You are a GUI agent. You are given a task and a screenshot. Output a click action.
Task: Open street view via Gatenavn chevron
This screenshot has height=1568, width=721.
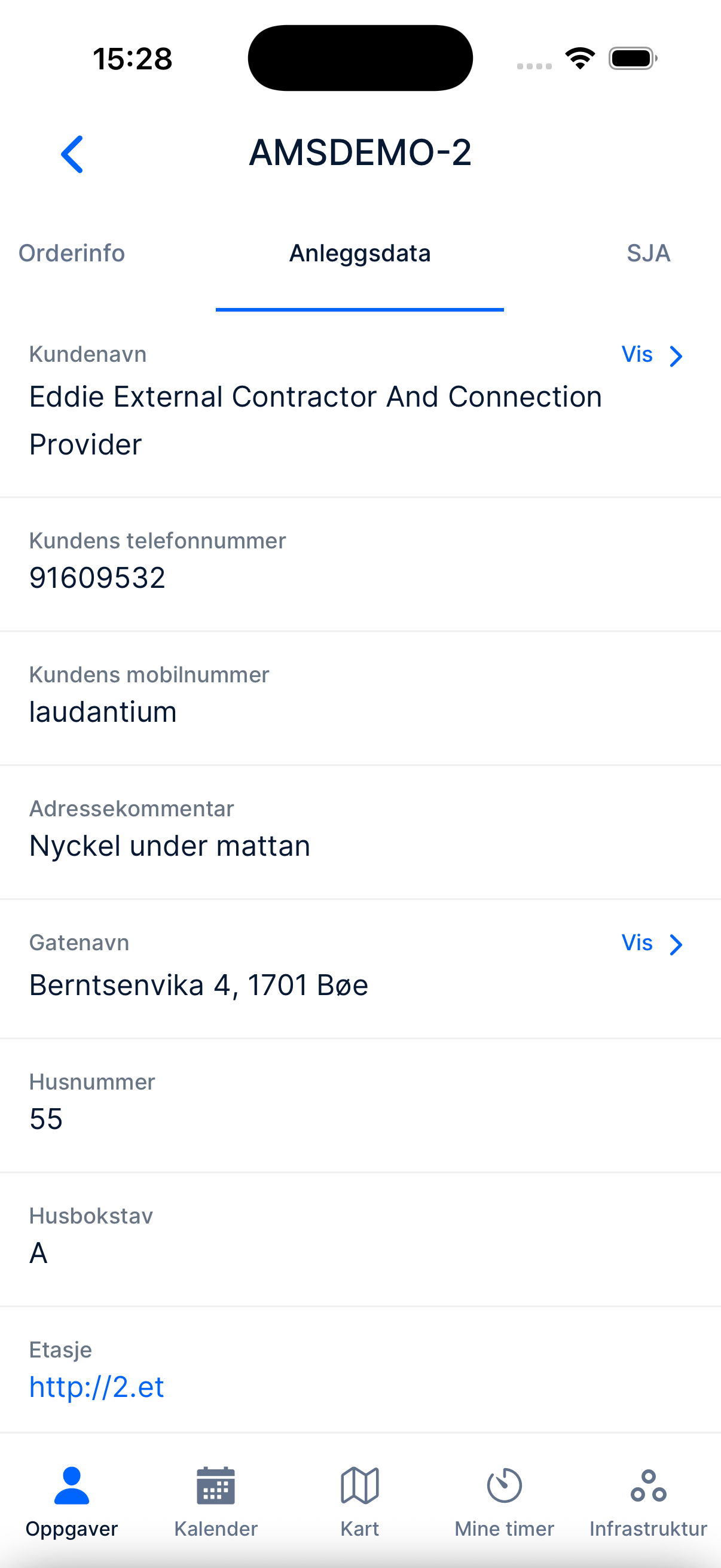676,945
